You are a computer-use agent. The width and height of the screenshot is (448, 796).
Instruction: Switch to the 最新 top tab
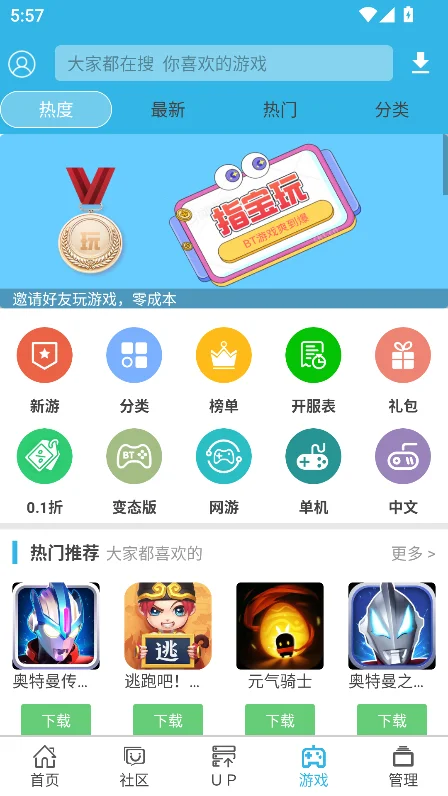[168, 109]
